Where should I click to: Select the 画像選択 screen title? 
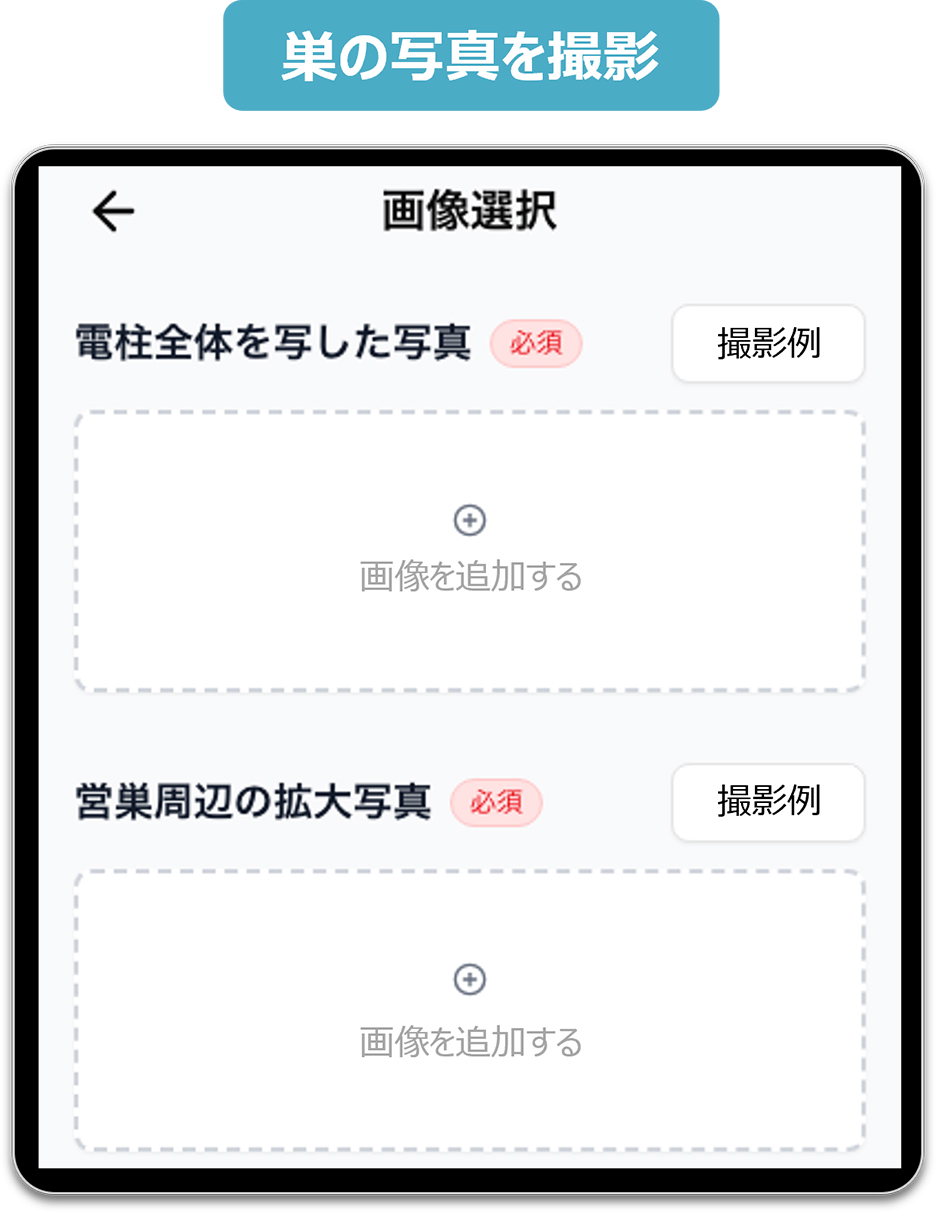pos(468,210)
